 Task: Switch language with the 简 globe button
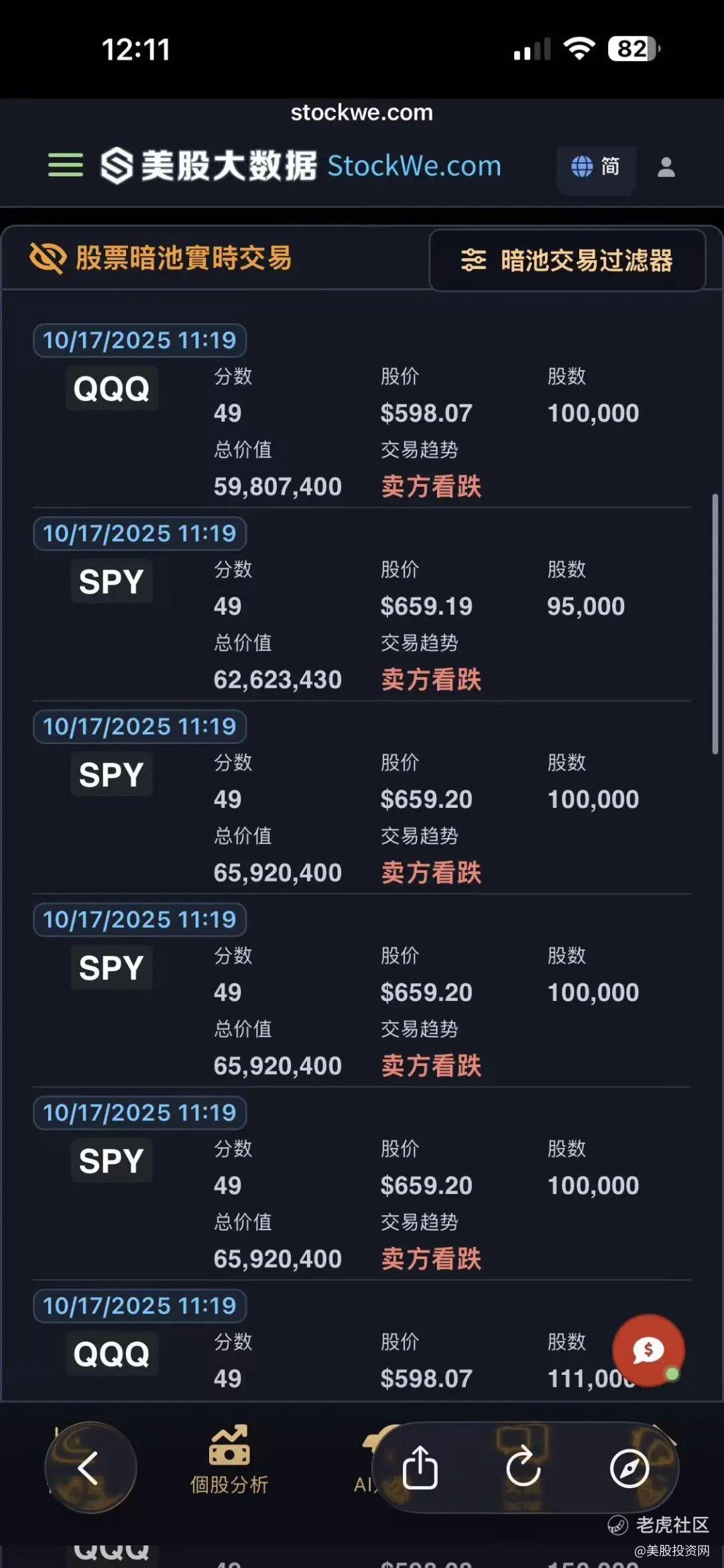(x=595, y=167)
